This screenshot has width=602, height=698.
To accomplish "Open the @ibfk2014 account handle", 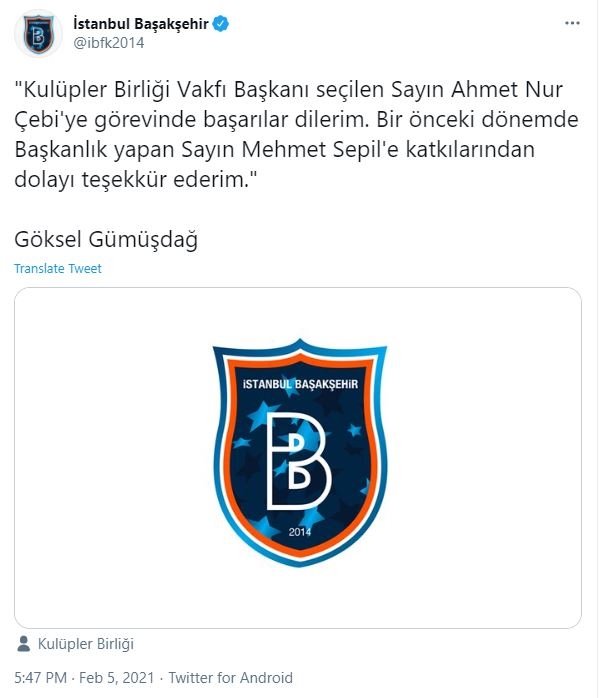I will (110, 42).
